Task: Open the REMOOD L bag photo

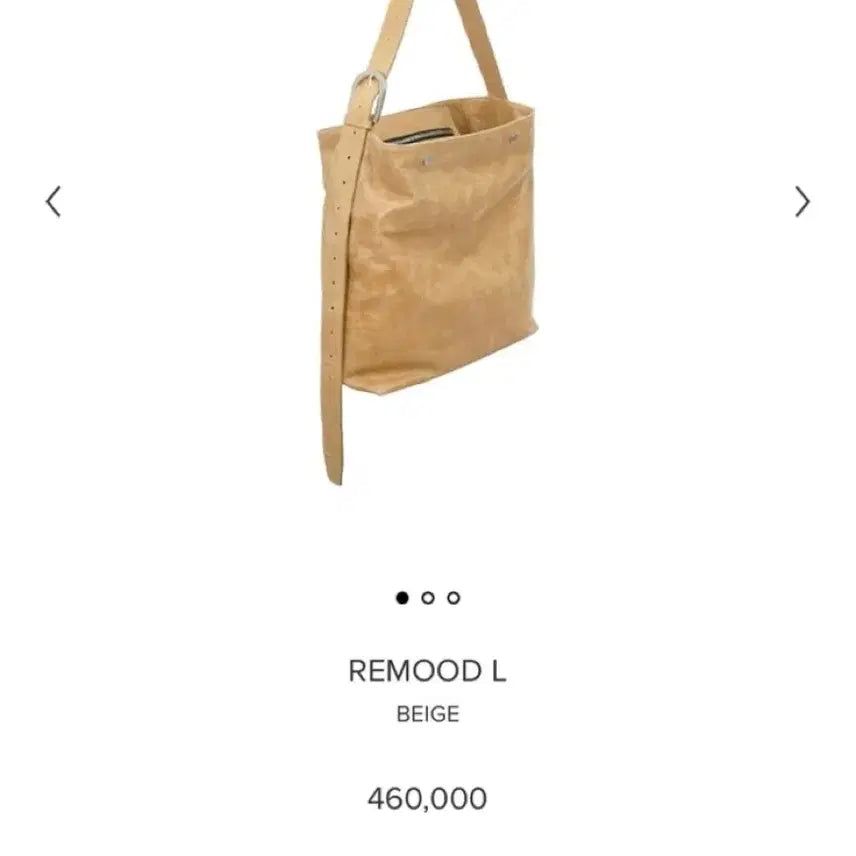Action: tap(428, 240)
